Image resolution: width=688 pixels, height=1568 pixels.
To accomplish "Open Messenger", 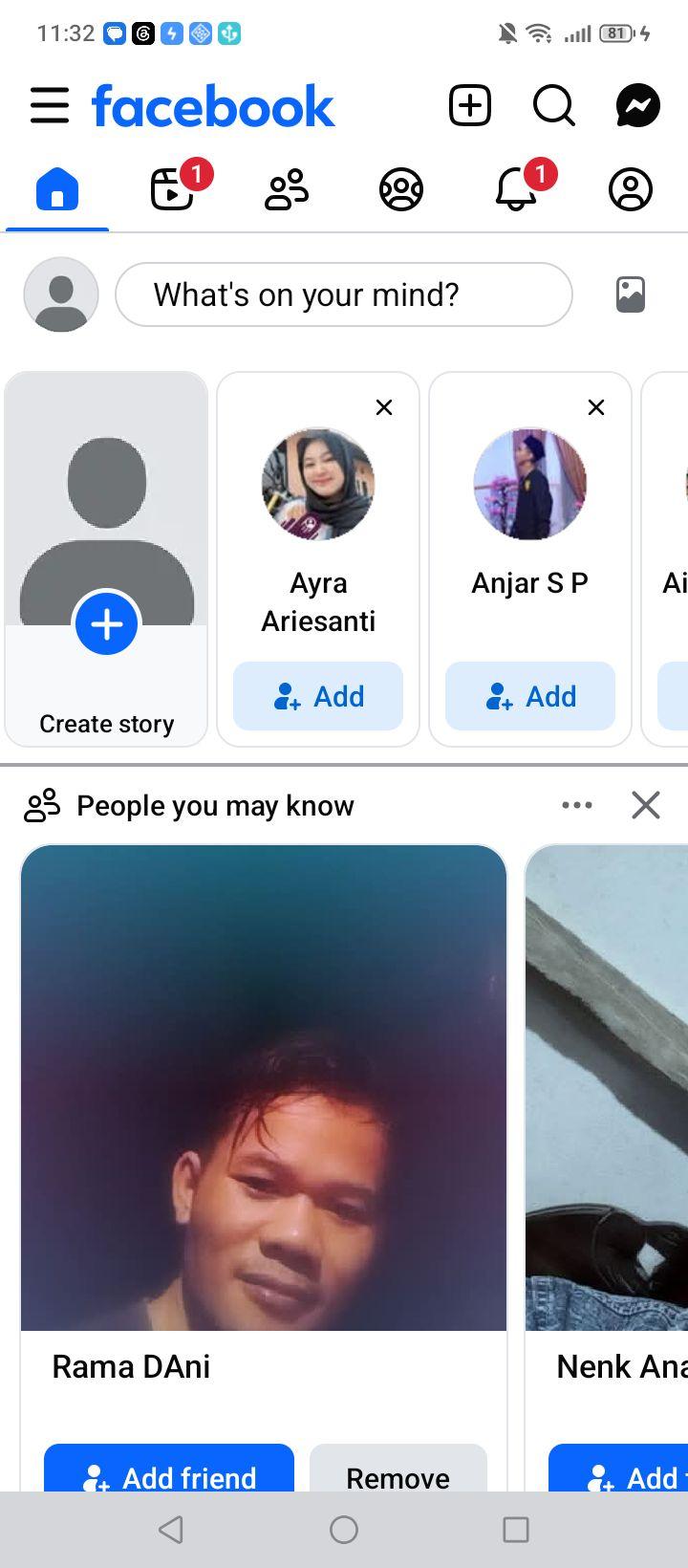I will [x=638, y=105].
